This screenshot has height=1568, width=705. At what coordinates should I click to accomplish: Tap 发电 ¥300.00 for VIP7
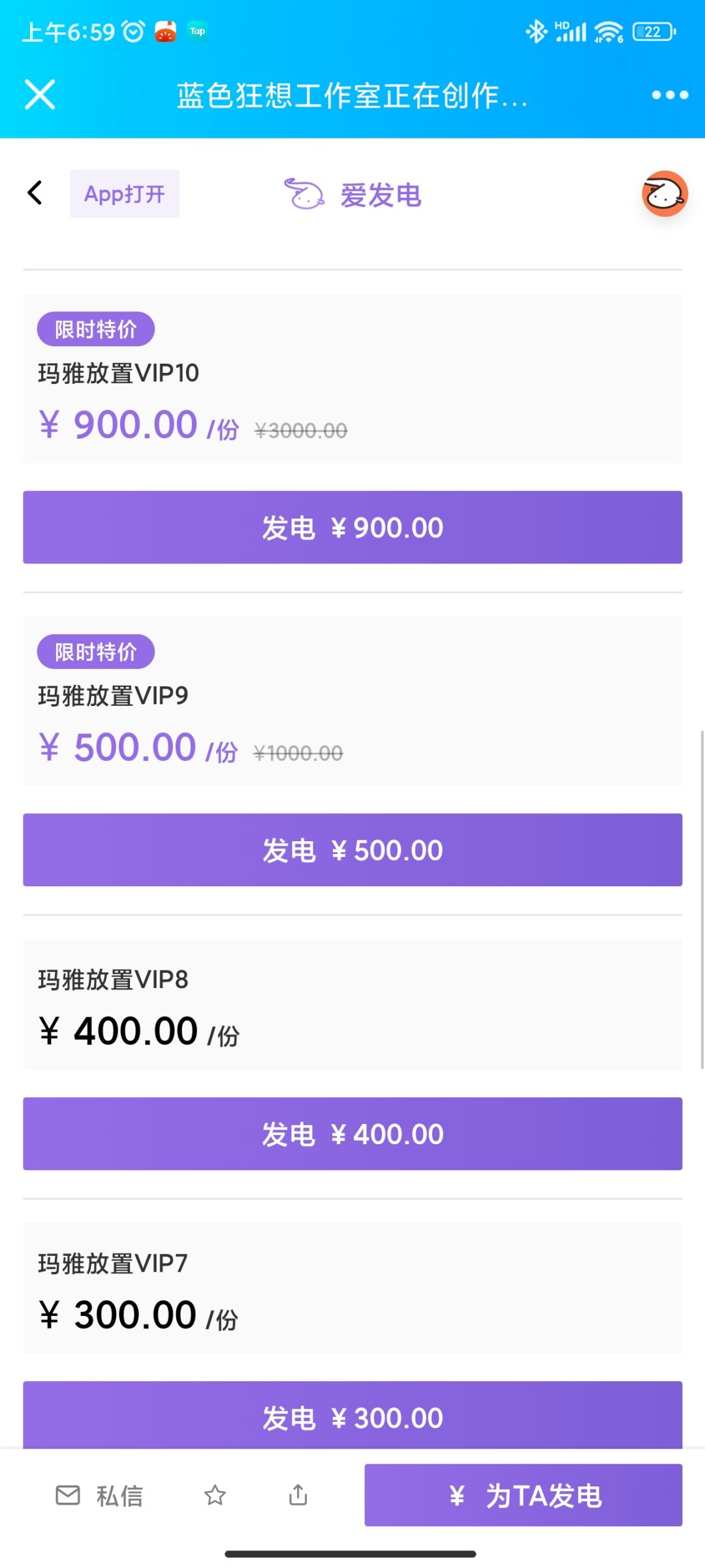pyautogui.click(x=352, y=1417)
